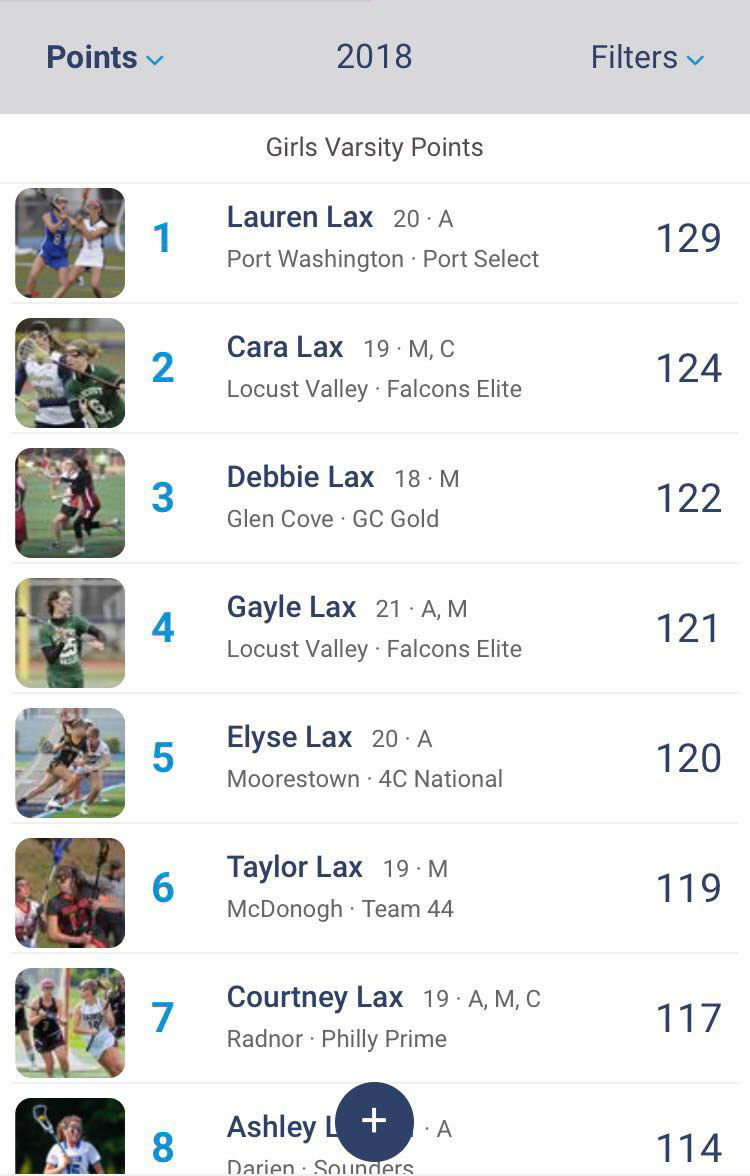Viewport: 750px width, 1176px height.
Task: Open Gayle Lax's ranking entry
Action: tap(291, 608)
